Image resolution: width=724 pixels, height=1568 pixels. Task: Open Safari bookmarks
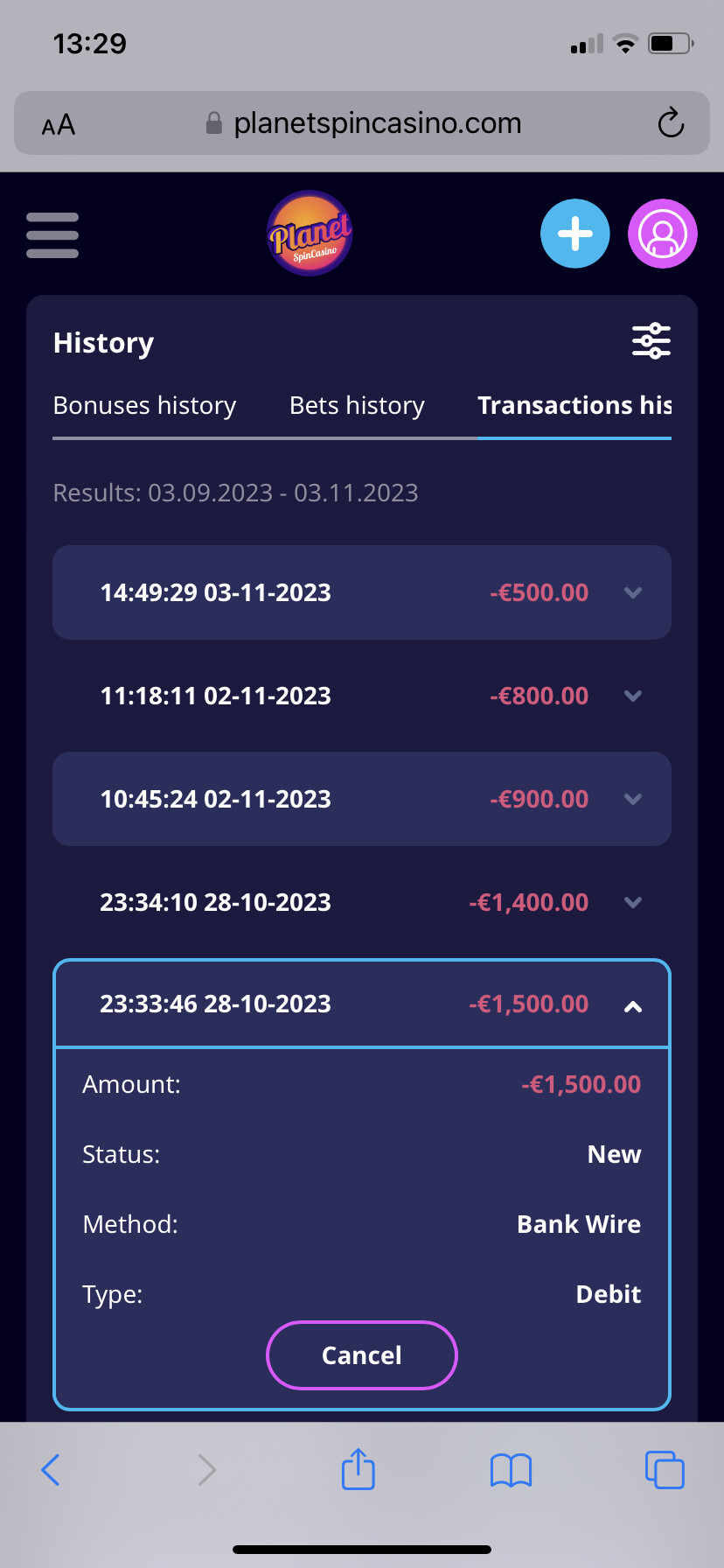512,1470
